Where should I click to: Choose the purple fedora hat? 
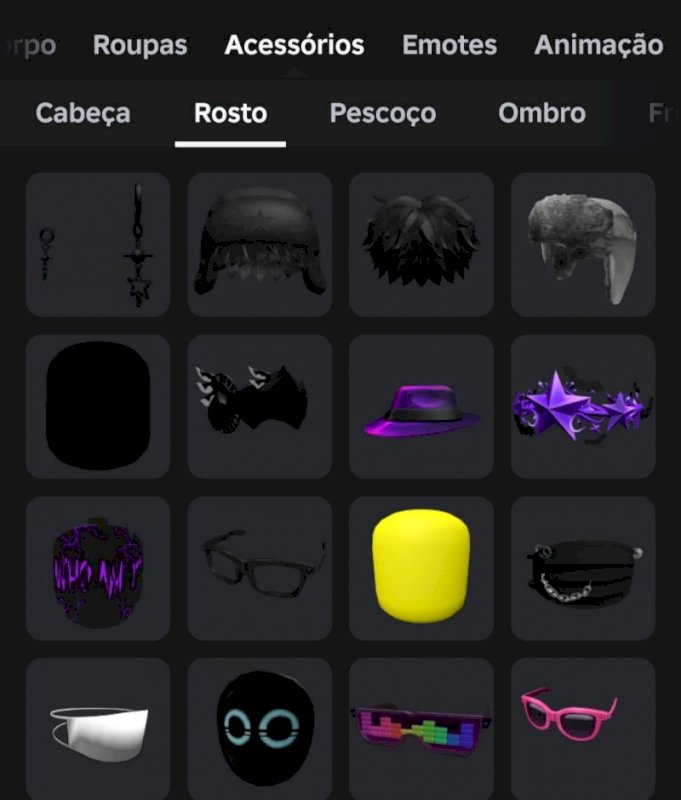pyautogui.click(x=421, y=407)
